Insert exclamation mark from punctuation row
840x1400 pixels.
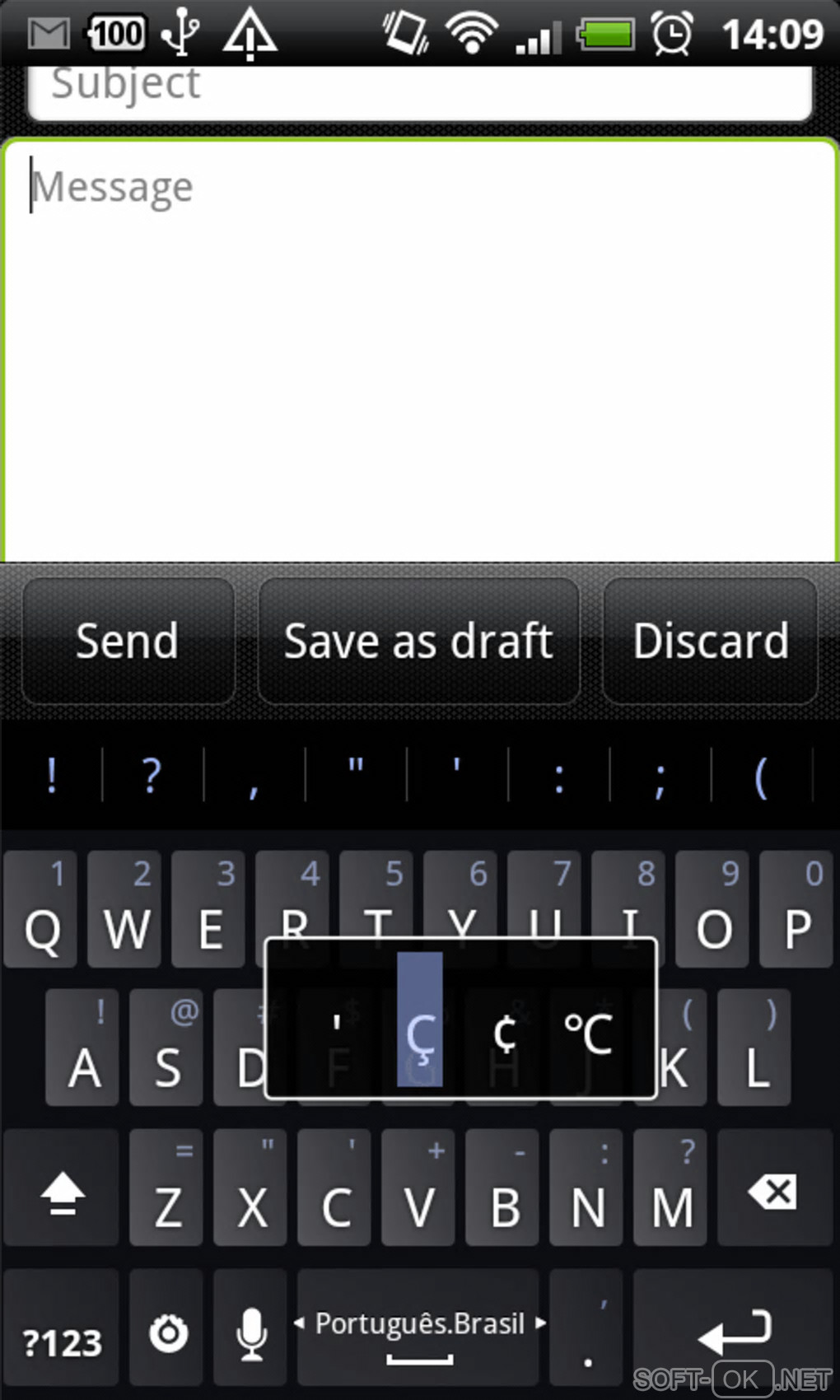click(52, 775)
